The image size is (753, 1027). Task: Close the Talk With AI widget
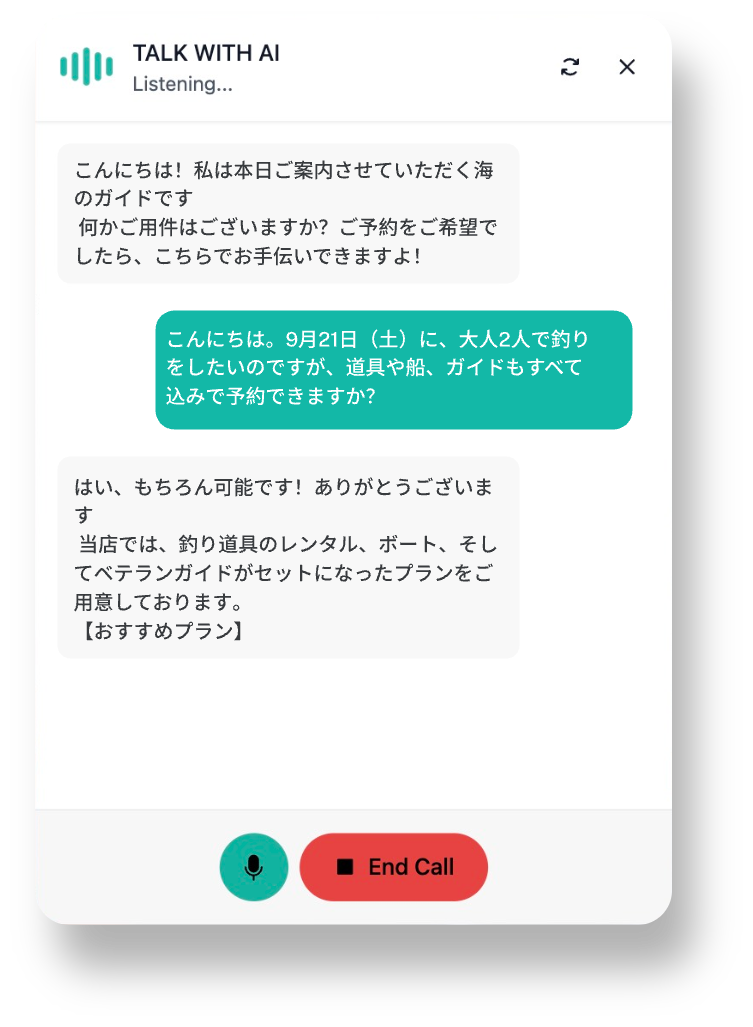(x=627, y=67)
